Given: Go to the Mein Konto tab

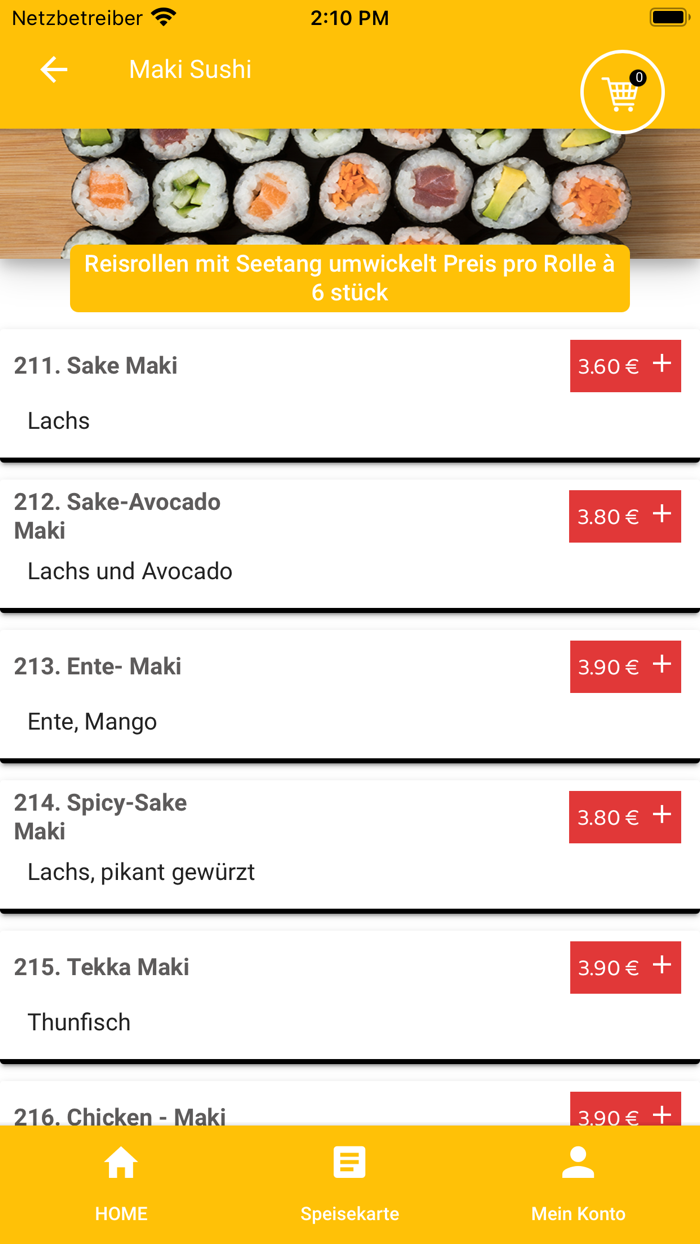Looking at the screenshot, I should point(578,1185).
